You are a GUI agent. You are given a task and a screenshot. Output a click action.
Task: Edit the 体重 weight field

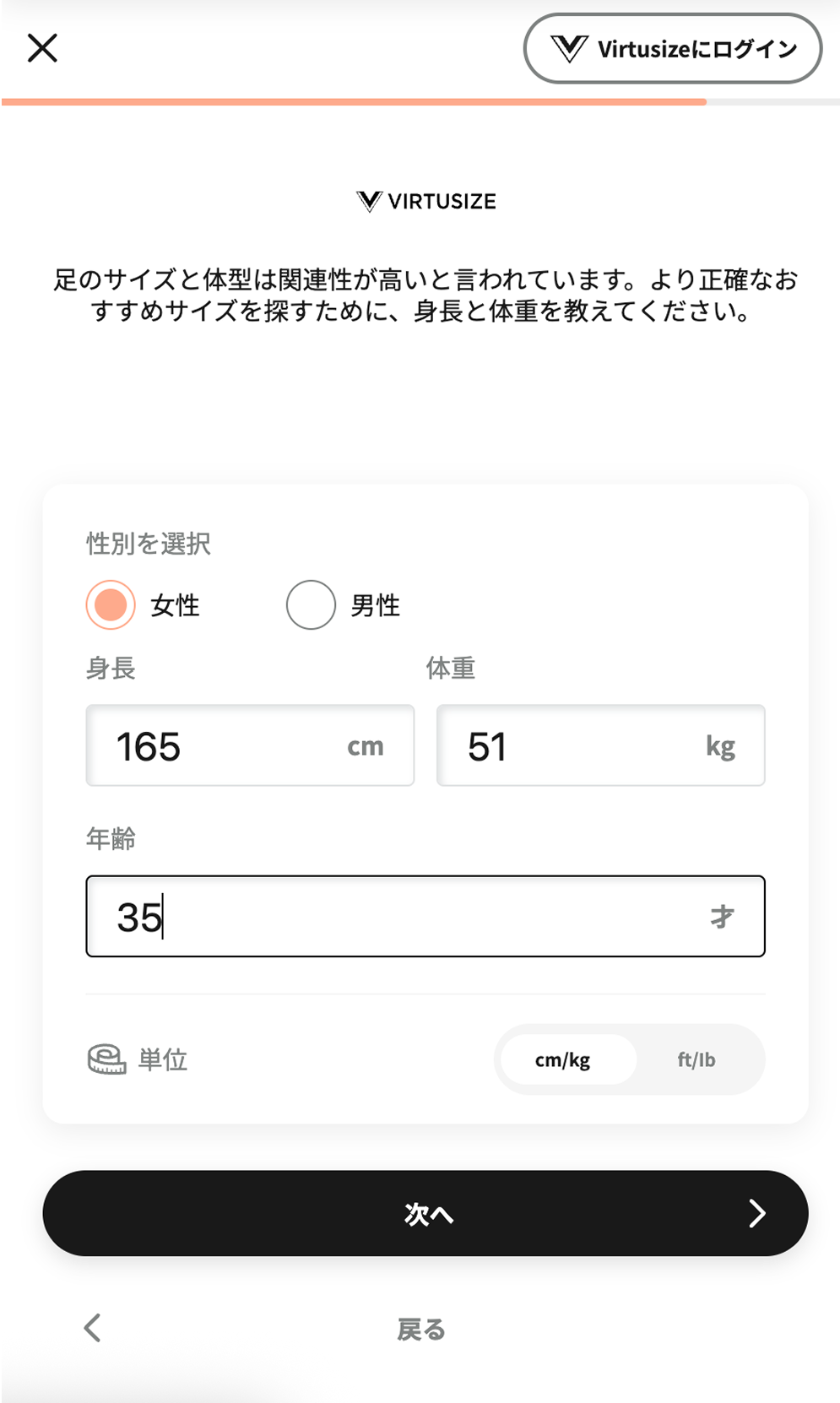point(601,745)
